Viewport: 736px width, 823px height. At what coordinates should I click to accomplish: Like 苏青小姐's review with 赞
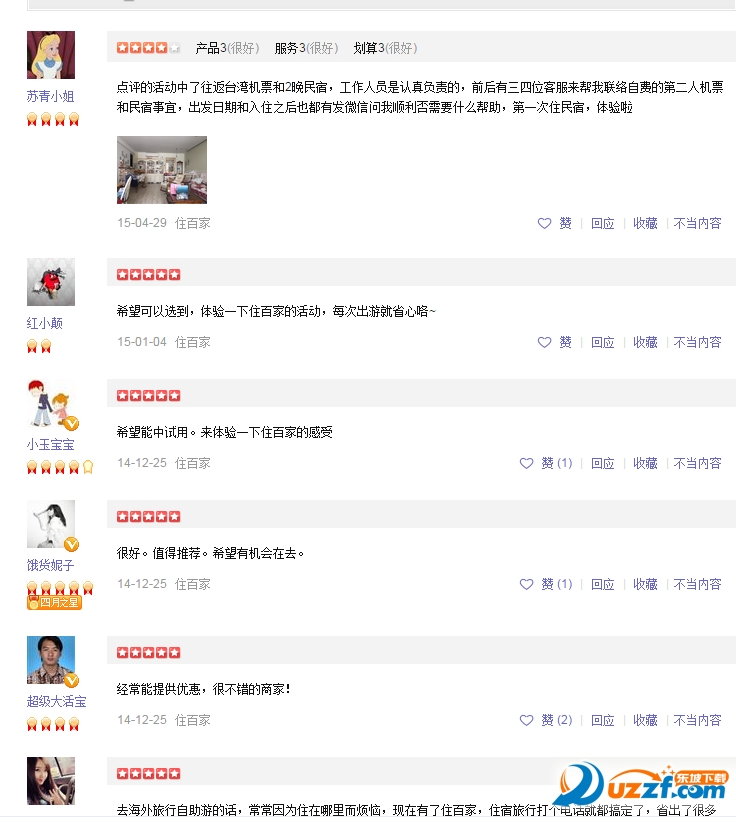click(x=556, y=223)
